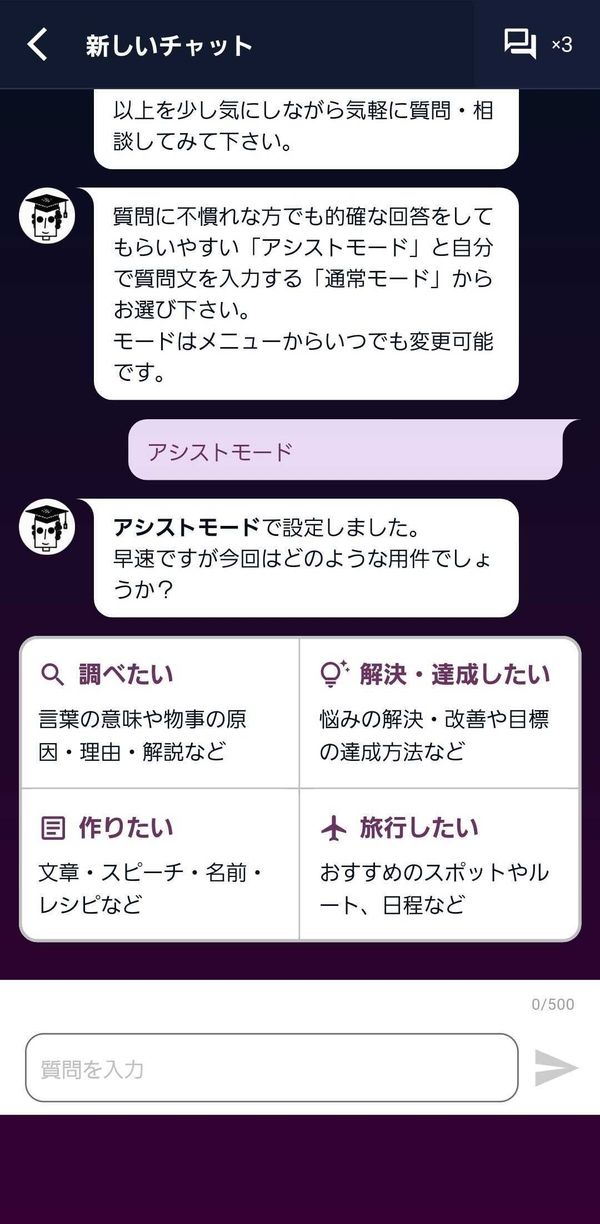This screenshot has height=1224, width=600.
Task: Tap the send arrow icon
Action: pos(556,1068)
